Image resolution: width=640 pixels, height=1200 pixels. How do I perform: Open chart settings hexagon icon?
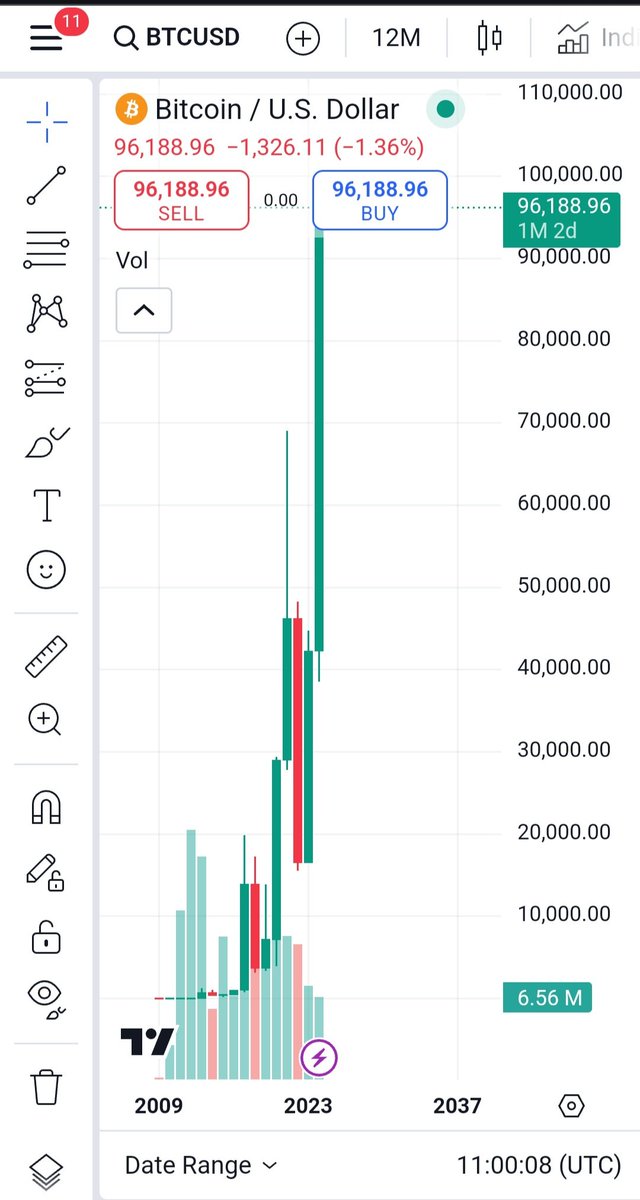pos(571,1106)
